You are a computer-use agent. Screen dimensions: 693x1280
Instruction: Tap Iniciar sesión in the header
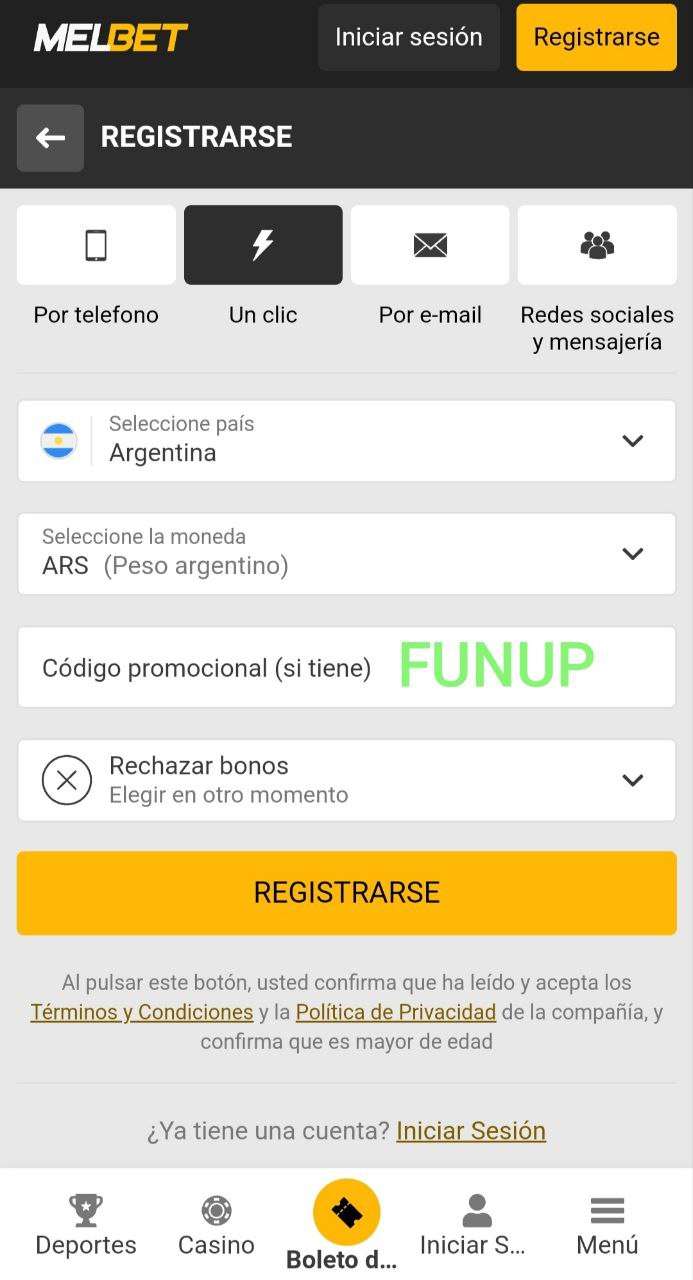tap(408, 38)
